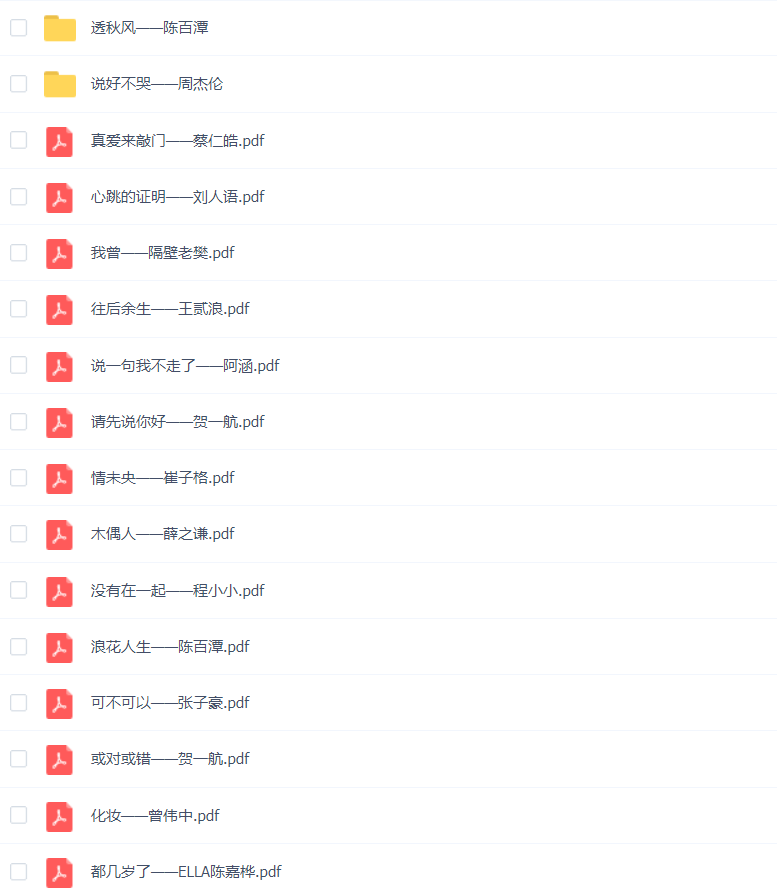The height and width of the screenshot is (889, 777).
Task: Tick the checkbox for 都几岁了——ELLA陈嘉桦.pdf
Action: 18,872
